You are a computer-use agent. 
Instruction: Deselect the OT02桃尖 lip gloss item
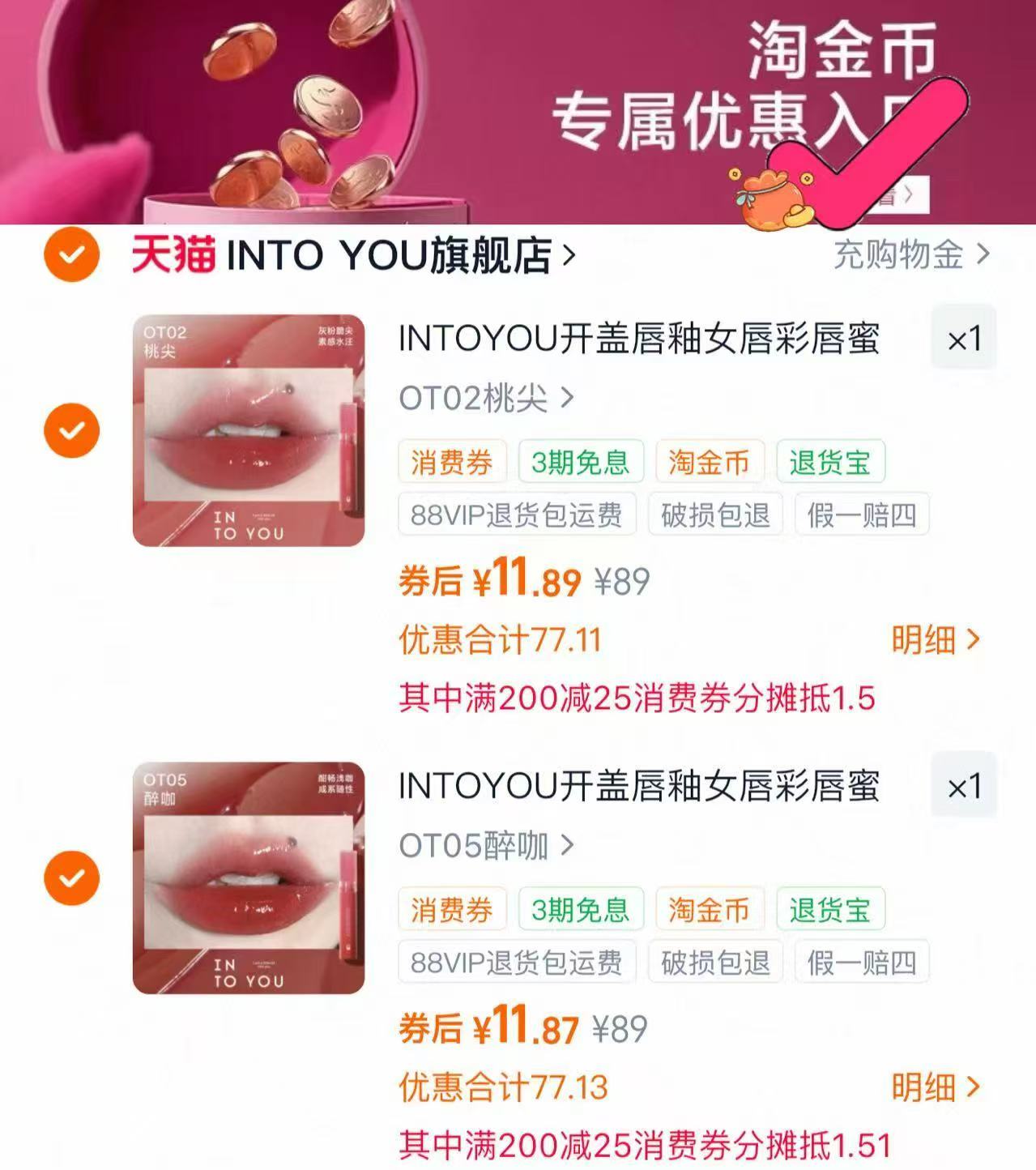click(x=71, y=429)
